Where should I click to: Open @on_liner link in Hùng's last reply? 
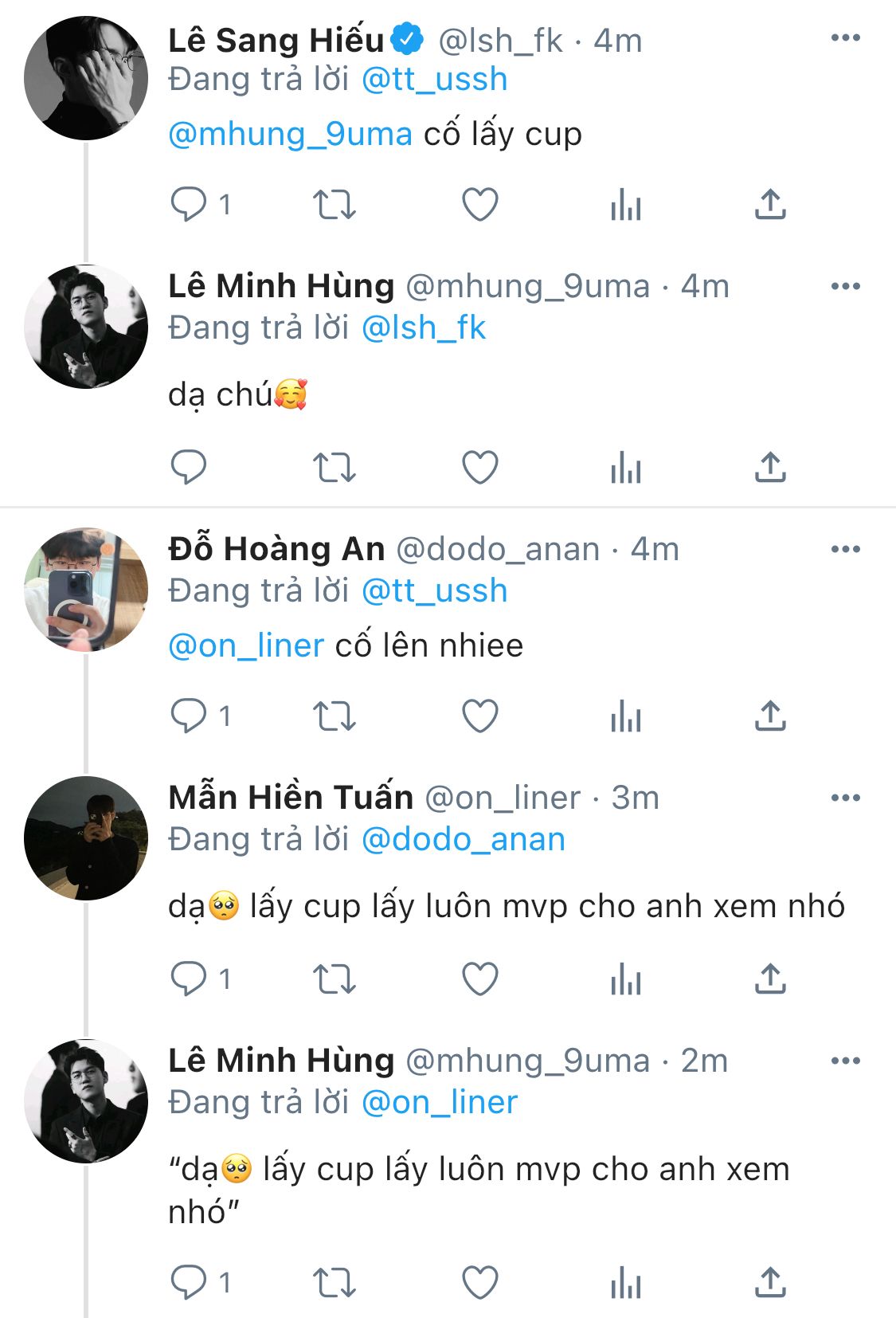[439, 1102]
